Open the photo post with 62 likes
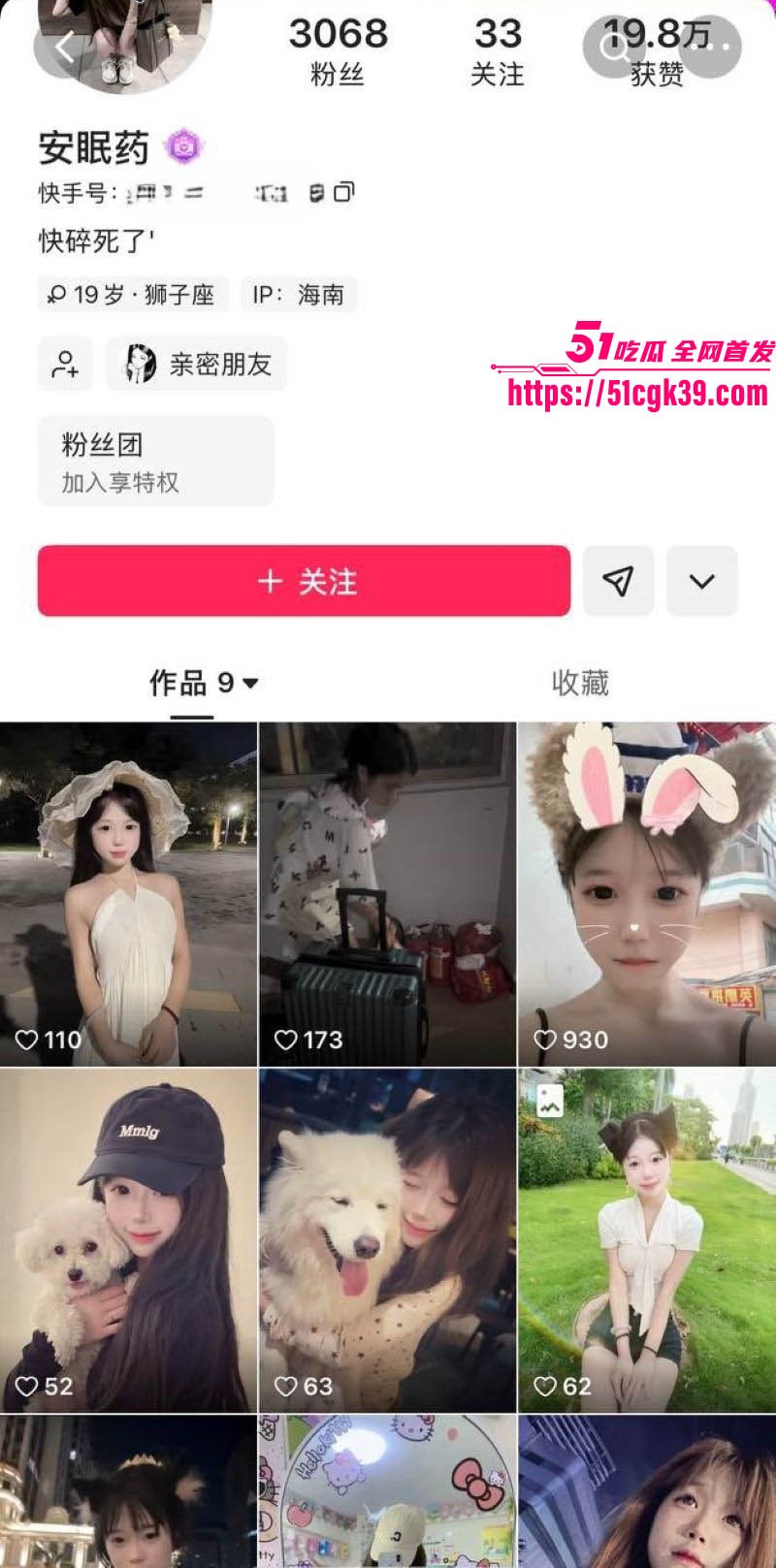Viewport: 776px width, 1568px height. (646, 1239)
